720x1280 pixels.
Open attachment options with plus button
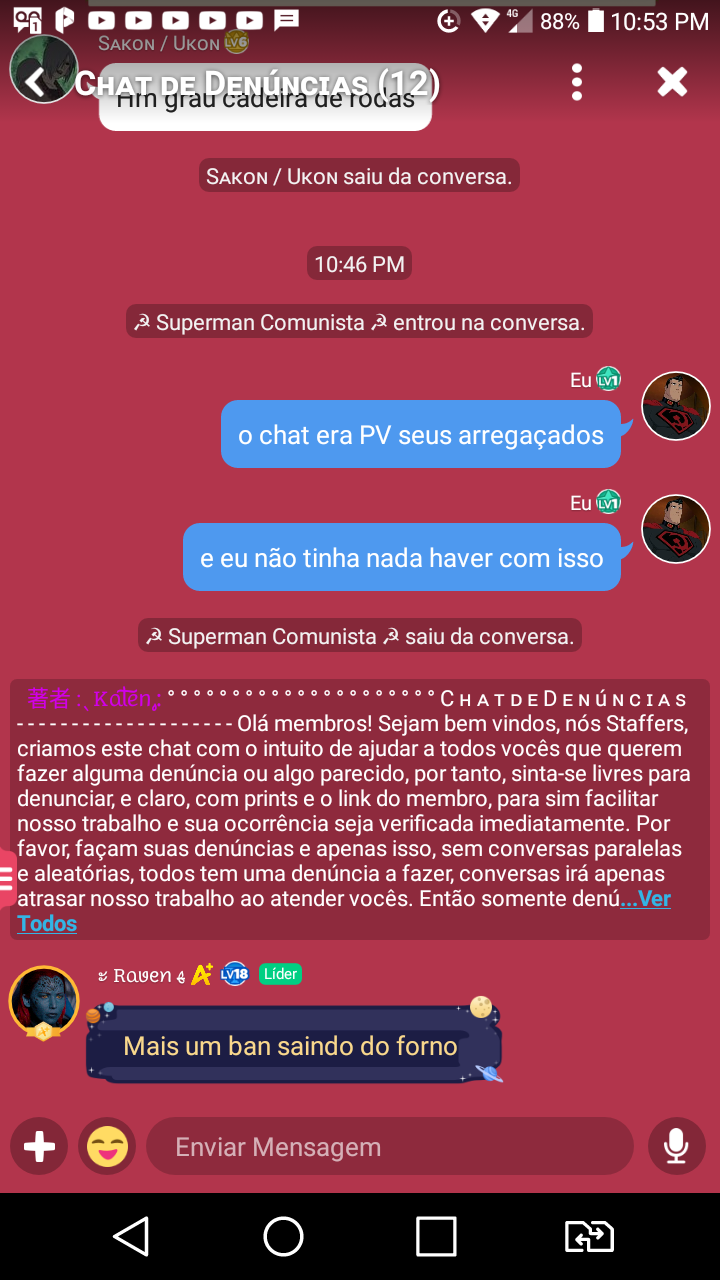tap(39, 1146)
